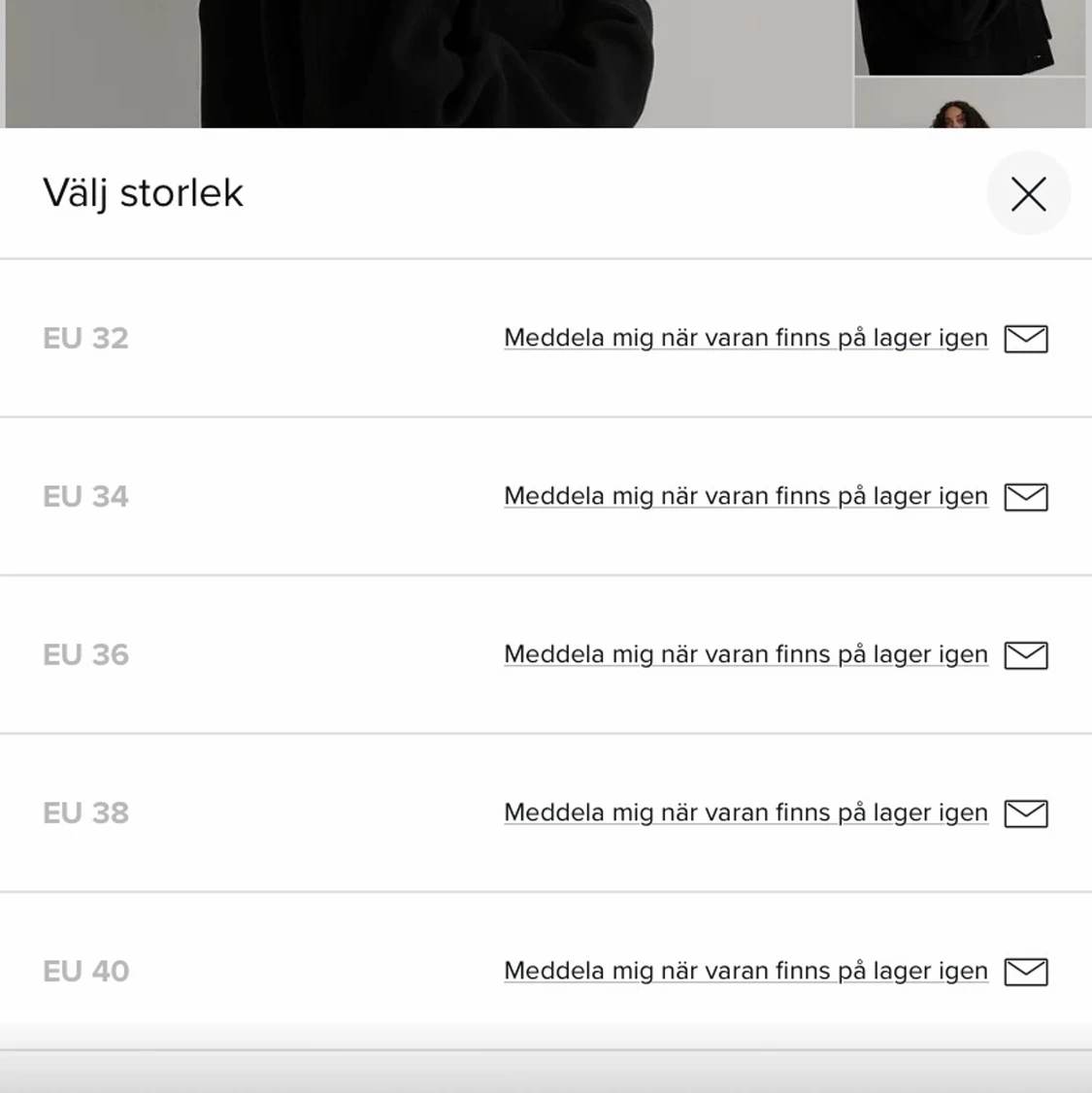Tap notify-me link for size EU 34

pyautogui.click(x=745, y=496)
